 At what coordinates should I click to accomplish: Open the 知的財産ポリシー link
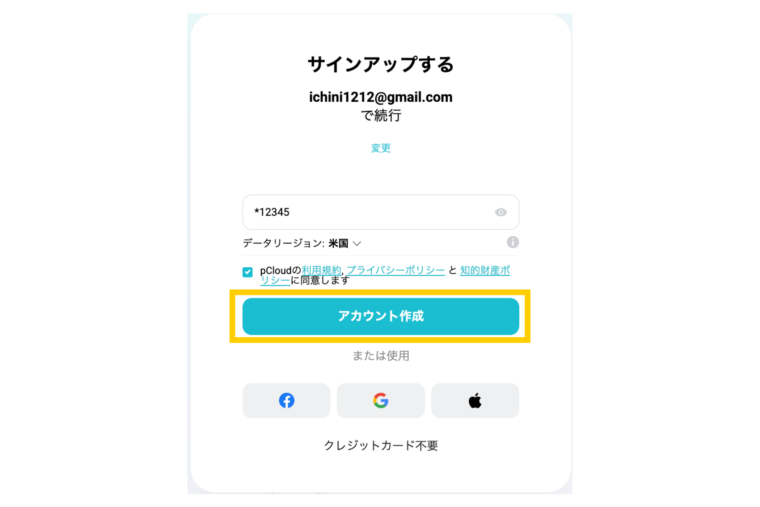click(485, 270)
